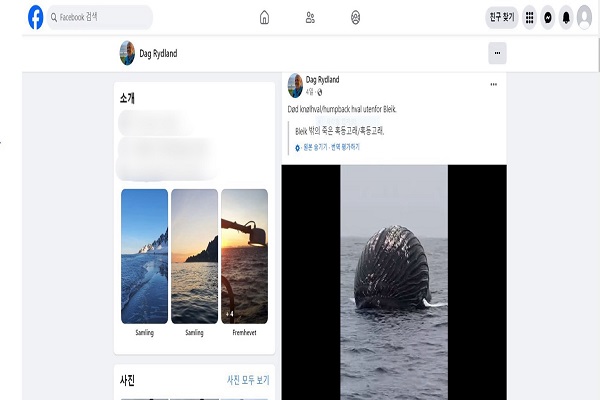The width and height of the screenshot is (600, 400).
Task: Tap the Facebook logo to go home
Action: (x=35, y=17)
